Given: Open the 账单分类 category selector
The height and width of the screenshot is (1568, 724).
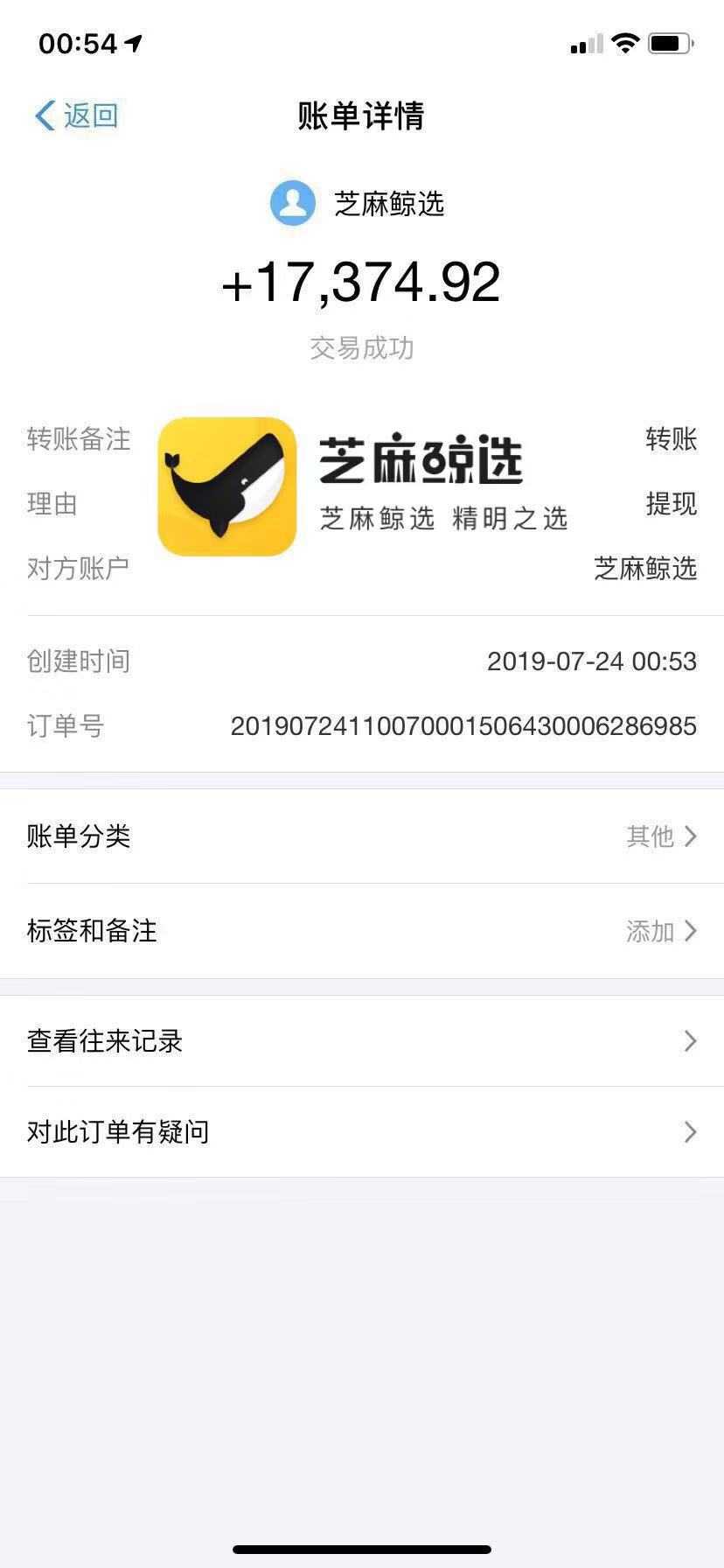Looking at the screenshot, I should (362, 837).
